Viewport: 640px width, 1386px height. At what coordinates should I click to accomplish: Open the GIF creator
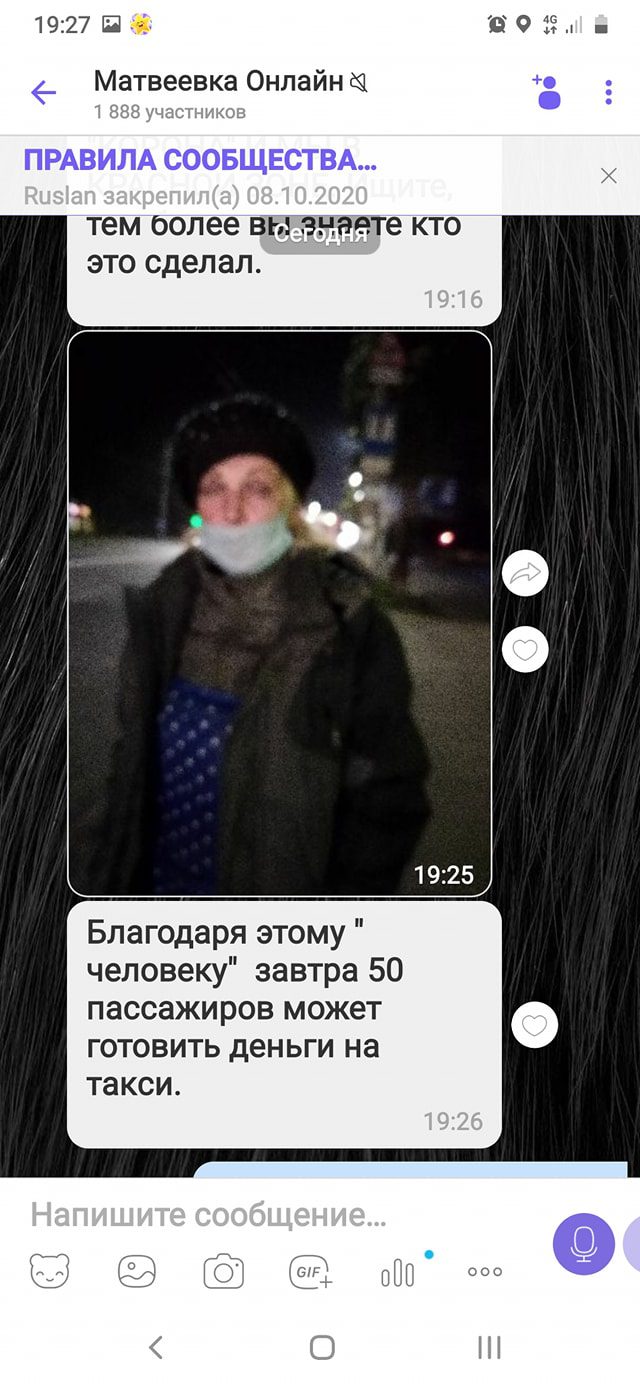click(311, 1272)
